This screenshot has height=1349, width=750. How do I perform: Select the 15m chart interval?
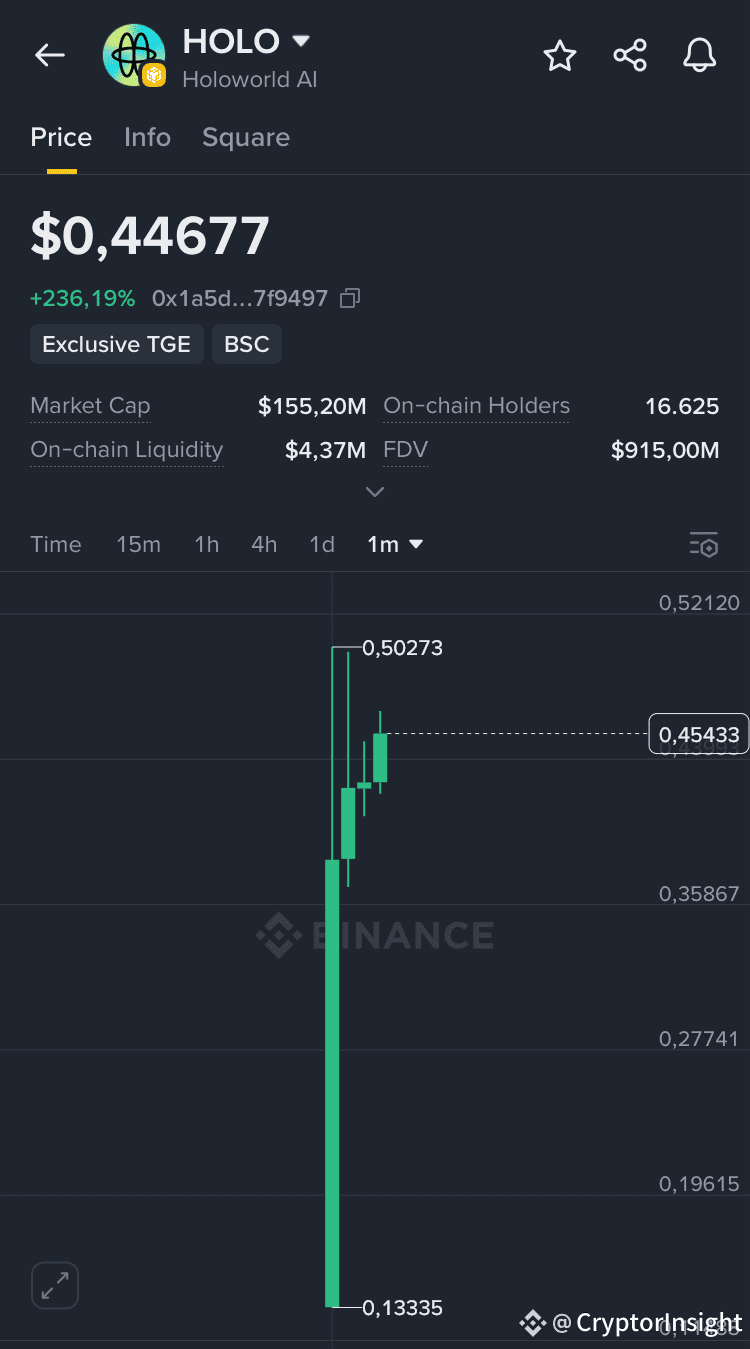[x=138, y=544]
